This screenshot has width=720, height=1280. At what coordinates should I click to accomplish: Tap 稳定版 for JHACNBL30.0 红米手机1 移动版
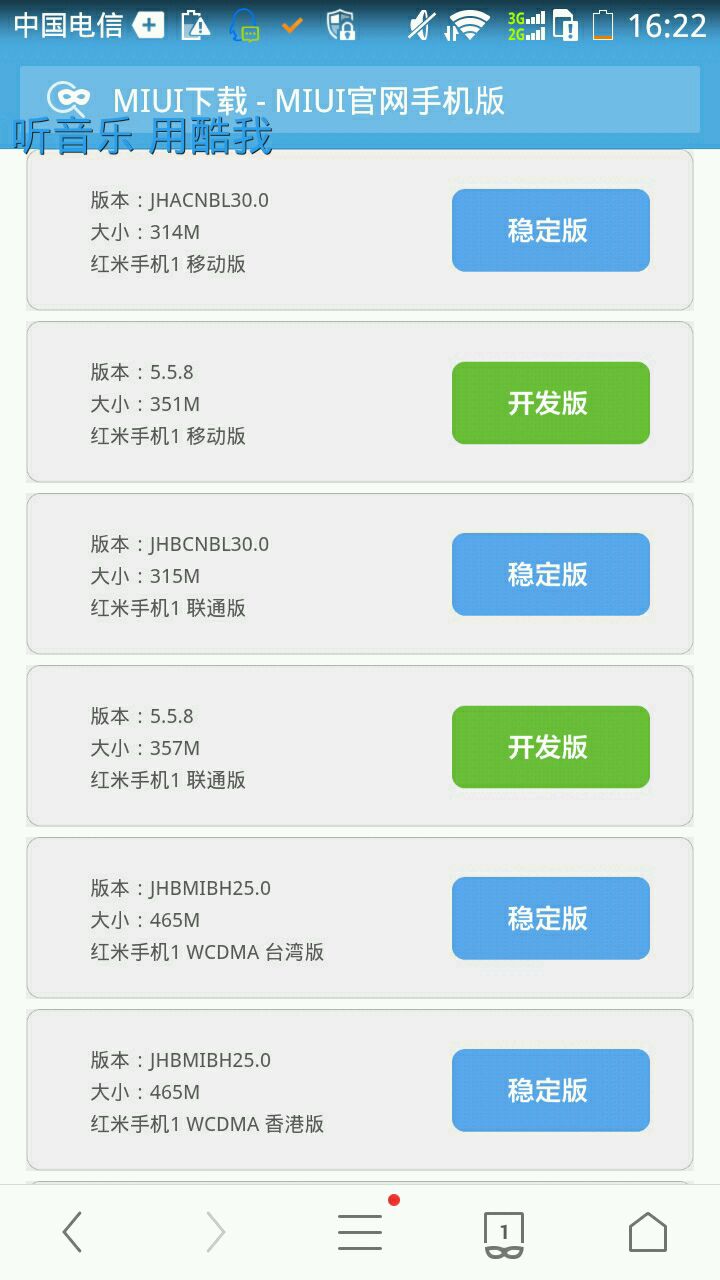[x=550, y=230]
